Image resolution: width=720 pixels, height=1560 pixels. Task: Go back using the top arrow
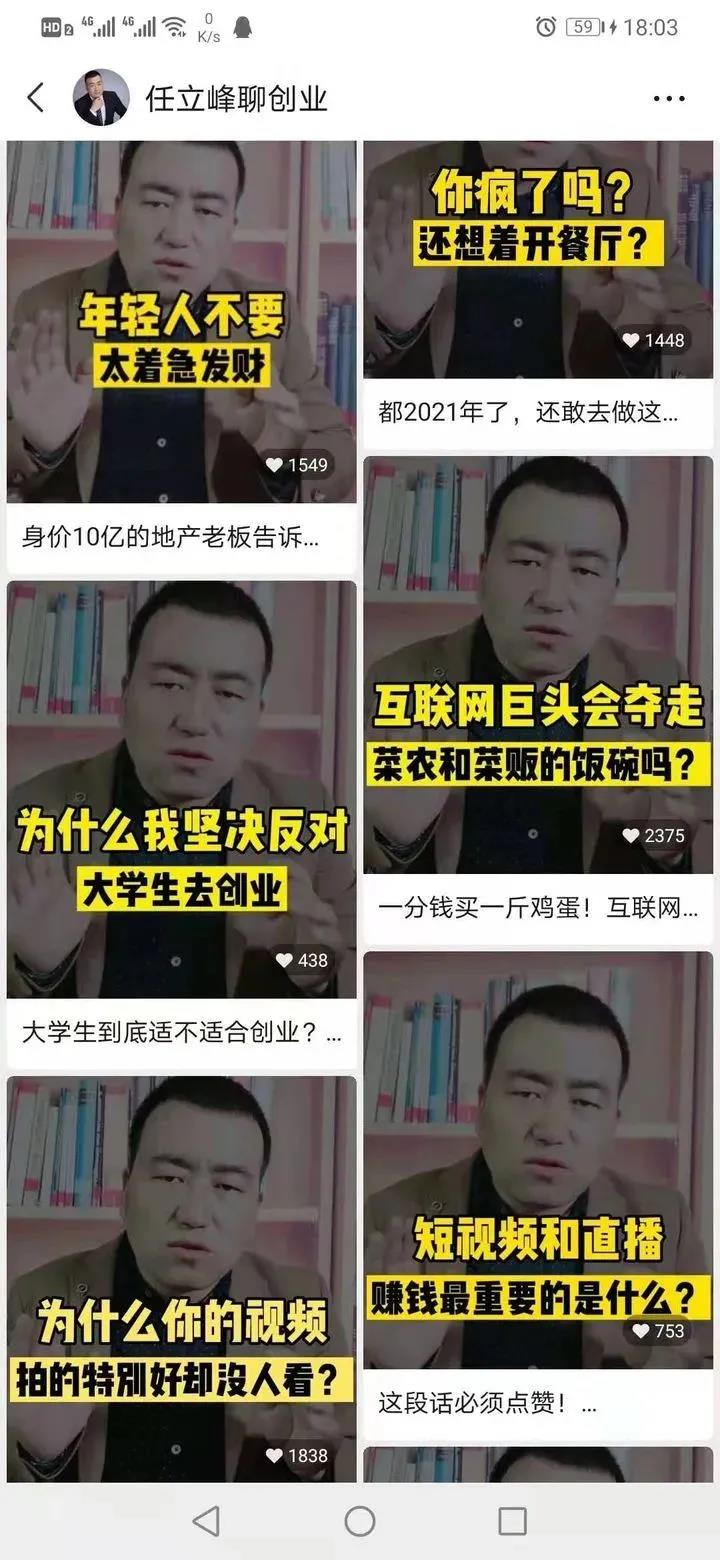click(x=36, y=98)
